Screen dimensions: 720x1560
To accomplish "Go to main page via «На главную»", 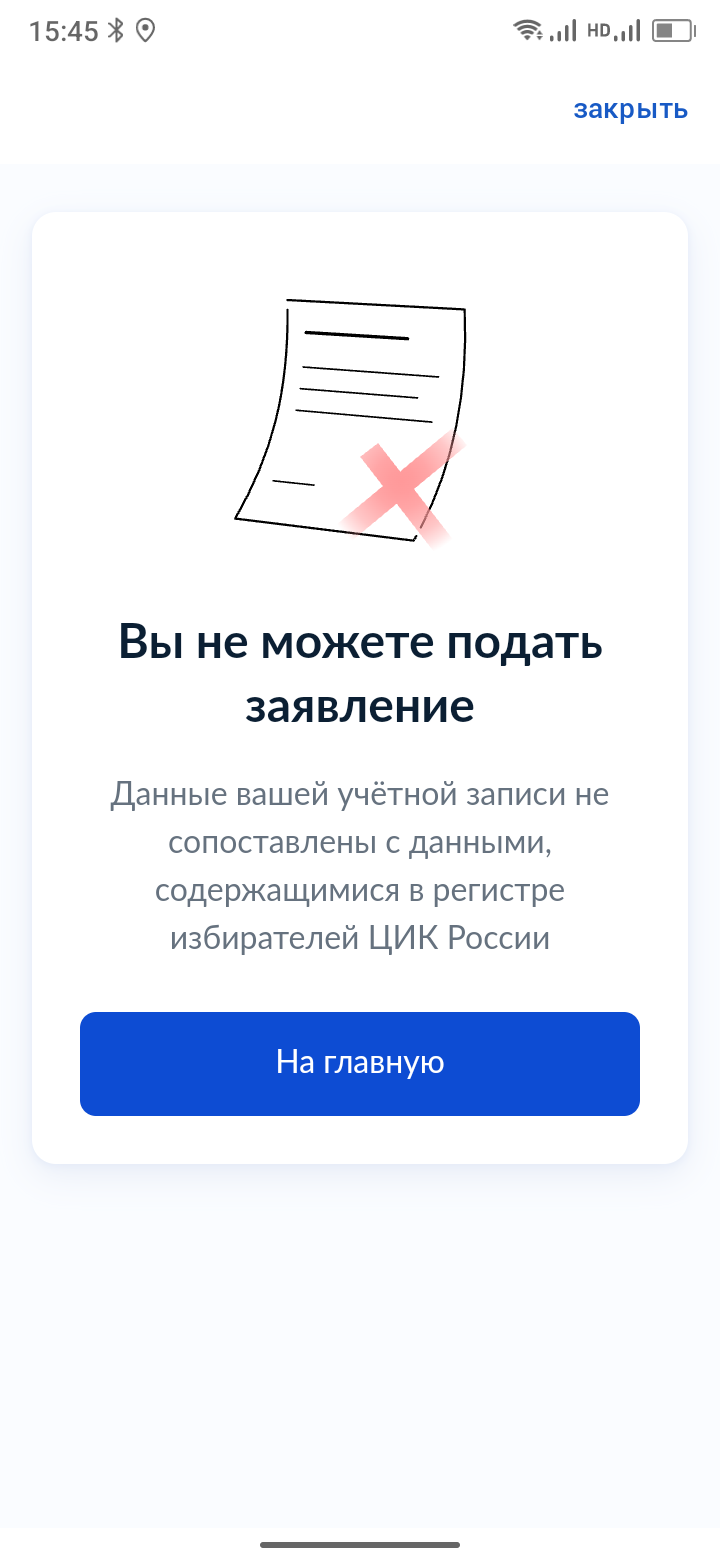I will coord(360,1063).
